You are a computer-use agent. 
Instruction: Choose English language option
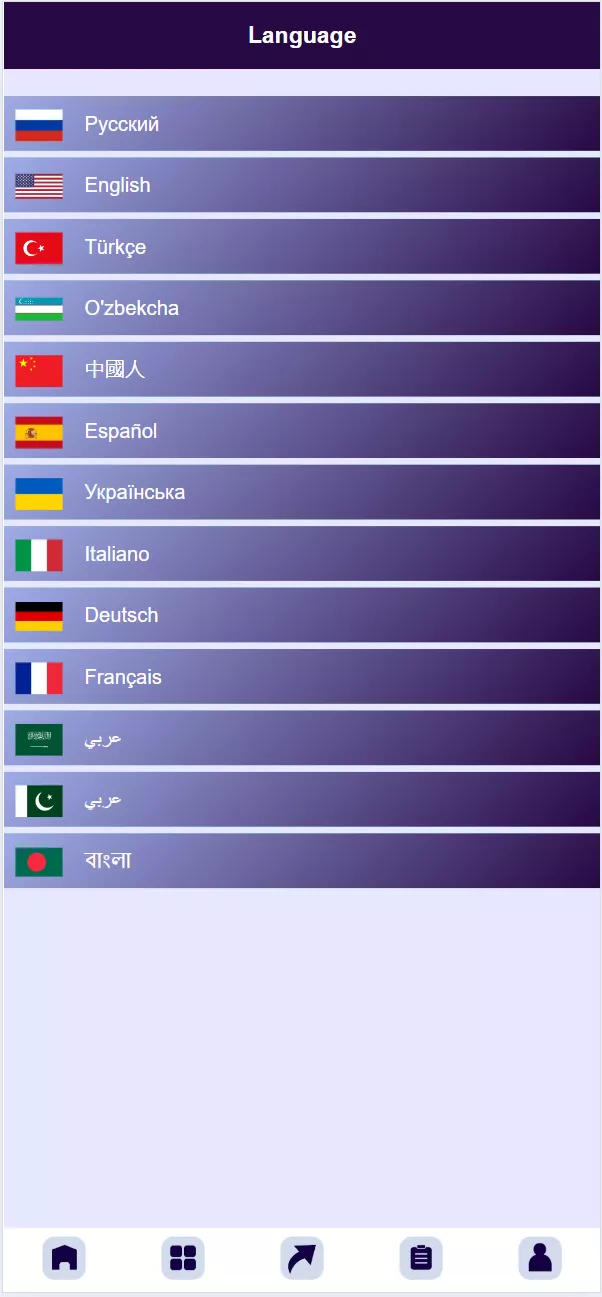click(x=300, y=185)
